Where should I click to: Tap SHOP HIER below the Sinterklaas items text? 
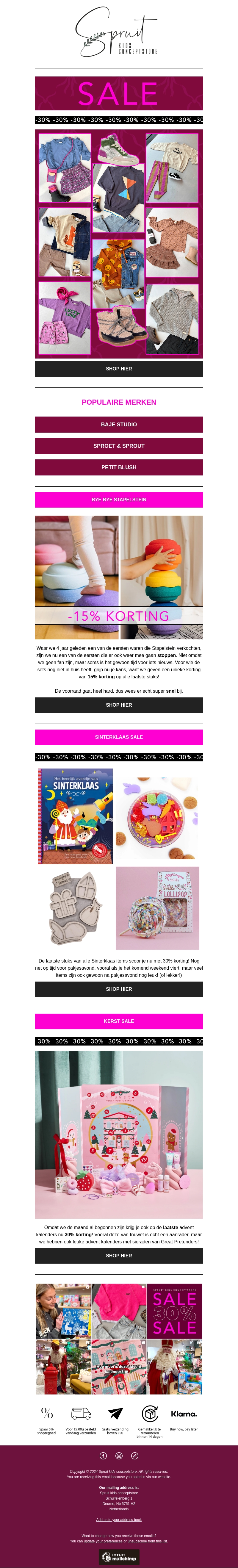[x=119, y=989]
